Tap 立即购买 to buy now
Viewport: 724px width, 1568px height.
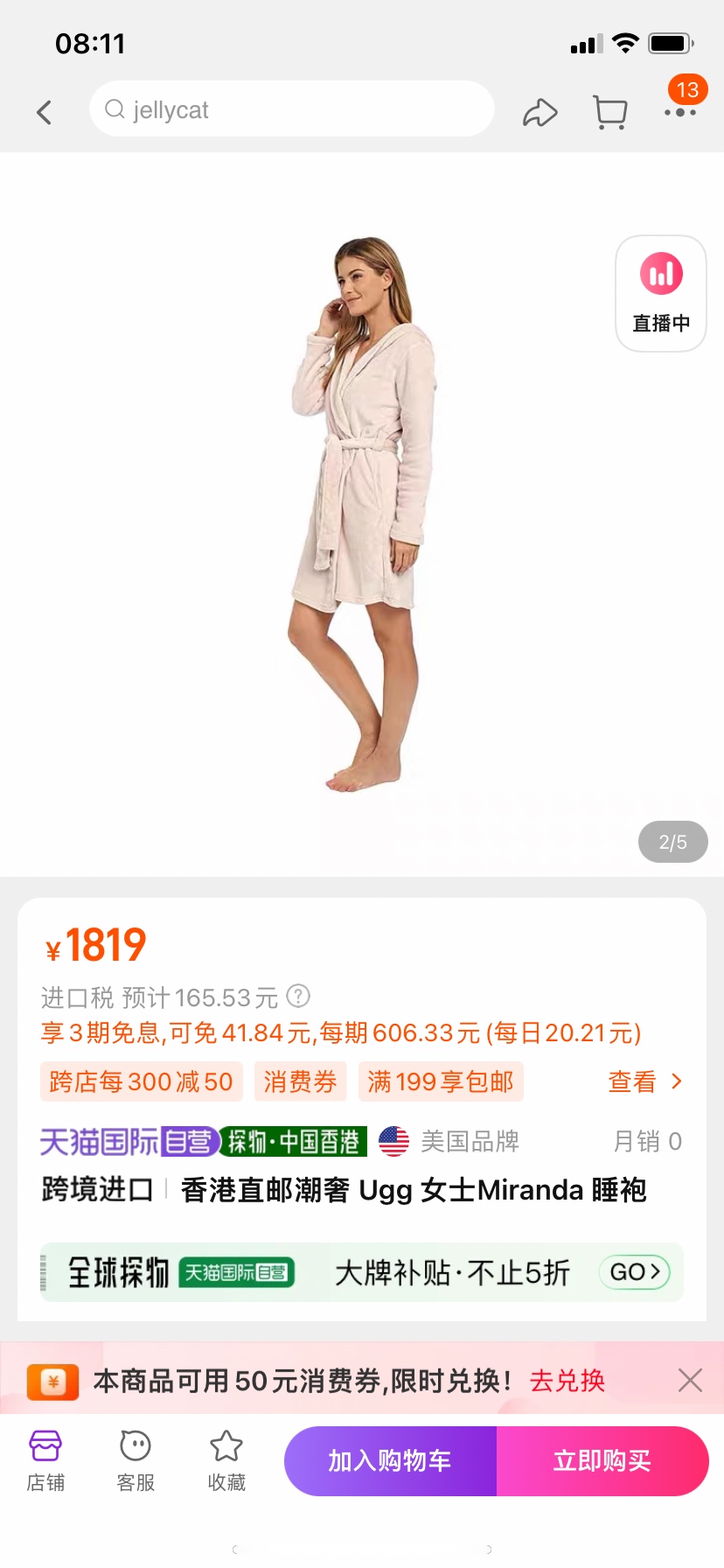click(602, 1460)
